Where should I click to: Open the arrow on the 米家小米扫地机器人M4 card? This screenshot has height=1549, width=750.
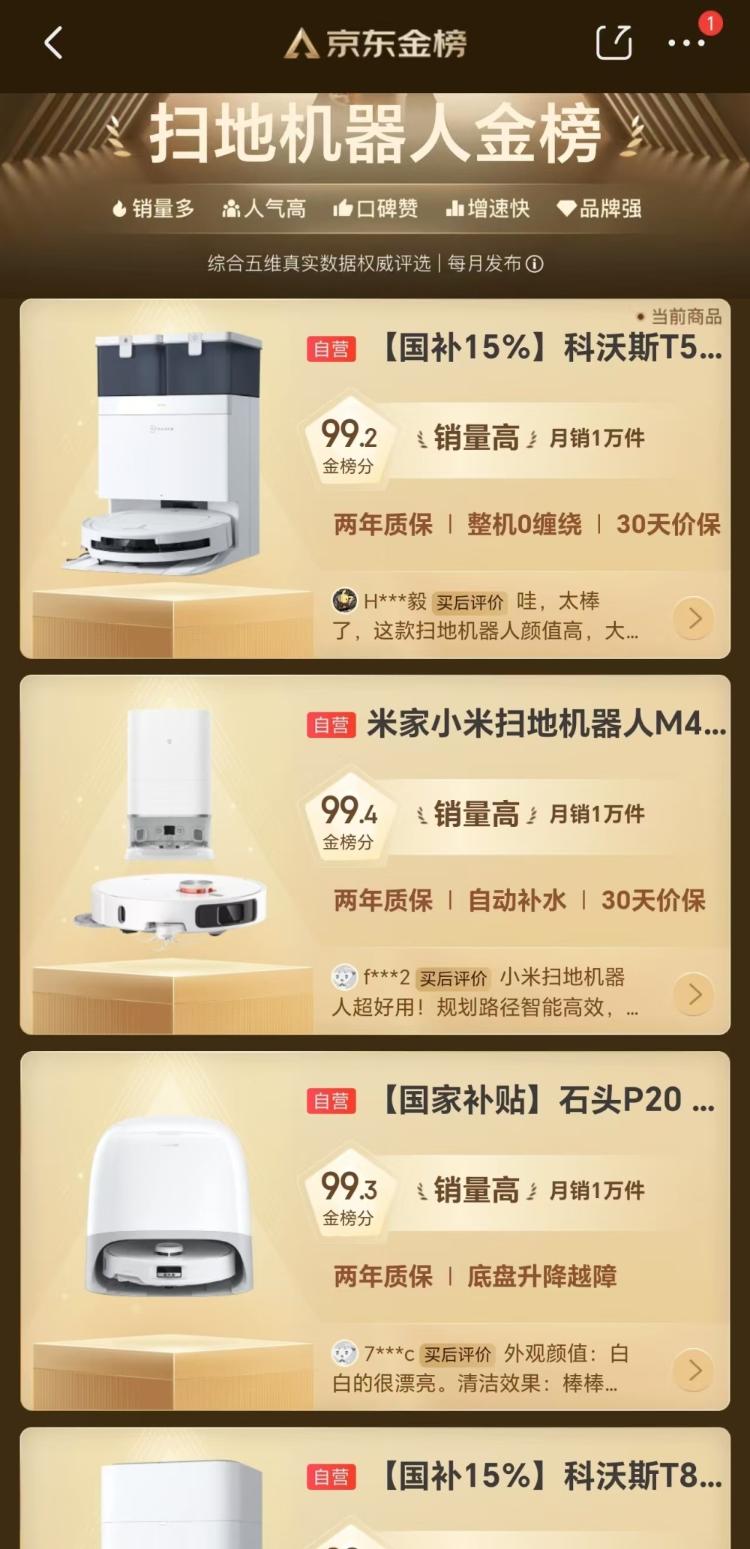click(694, 993)
